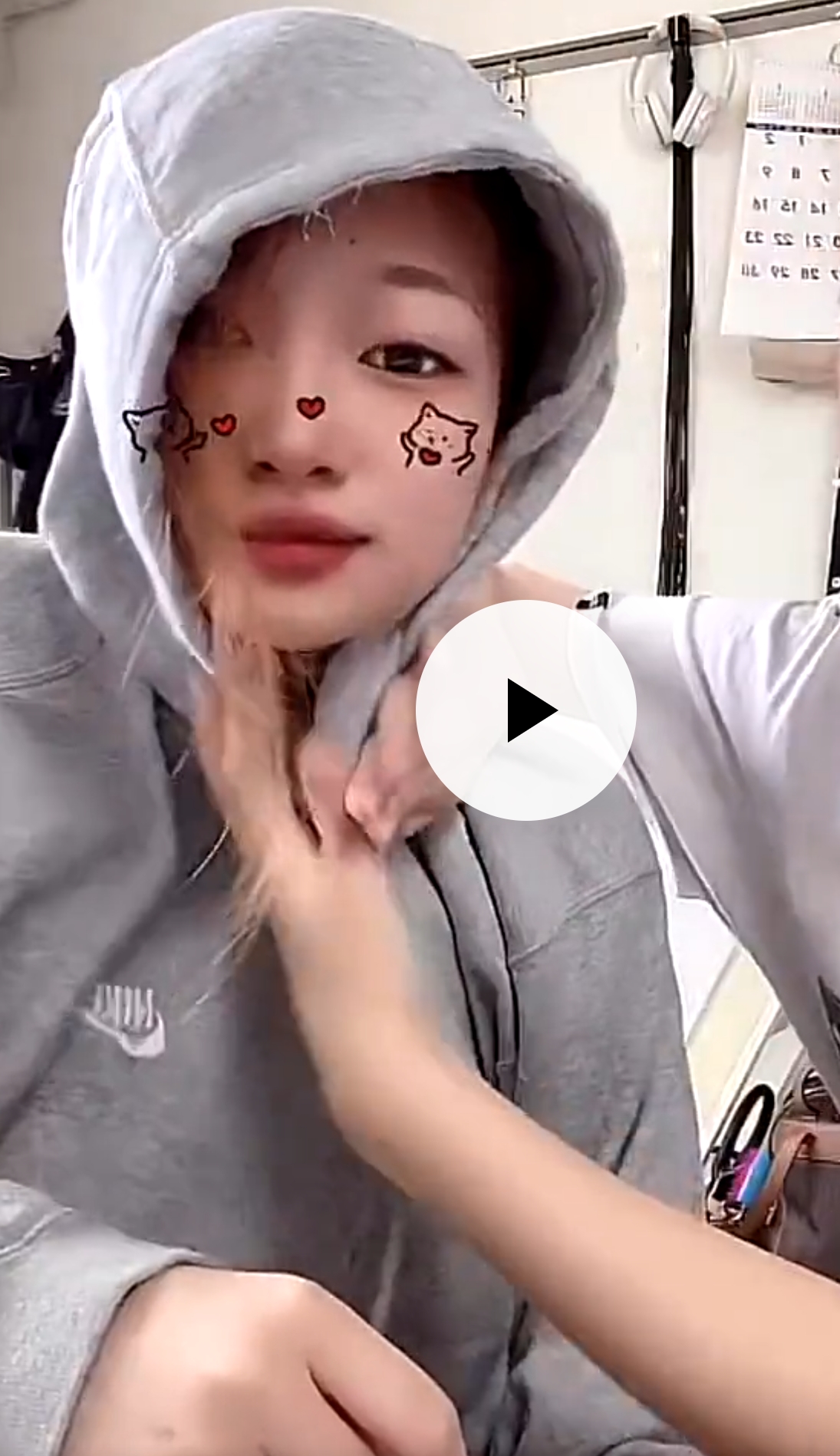
Task: Play the video with the center button
Action: click(x=526, y=710)
